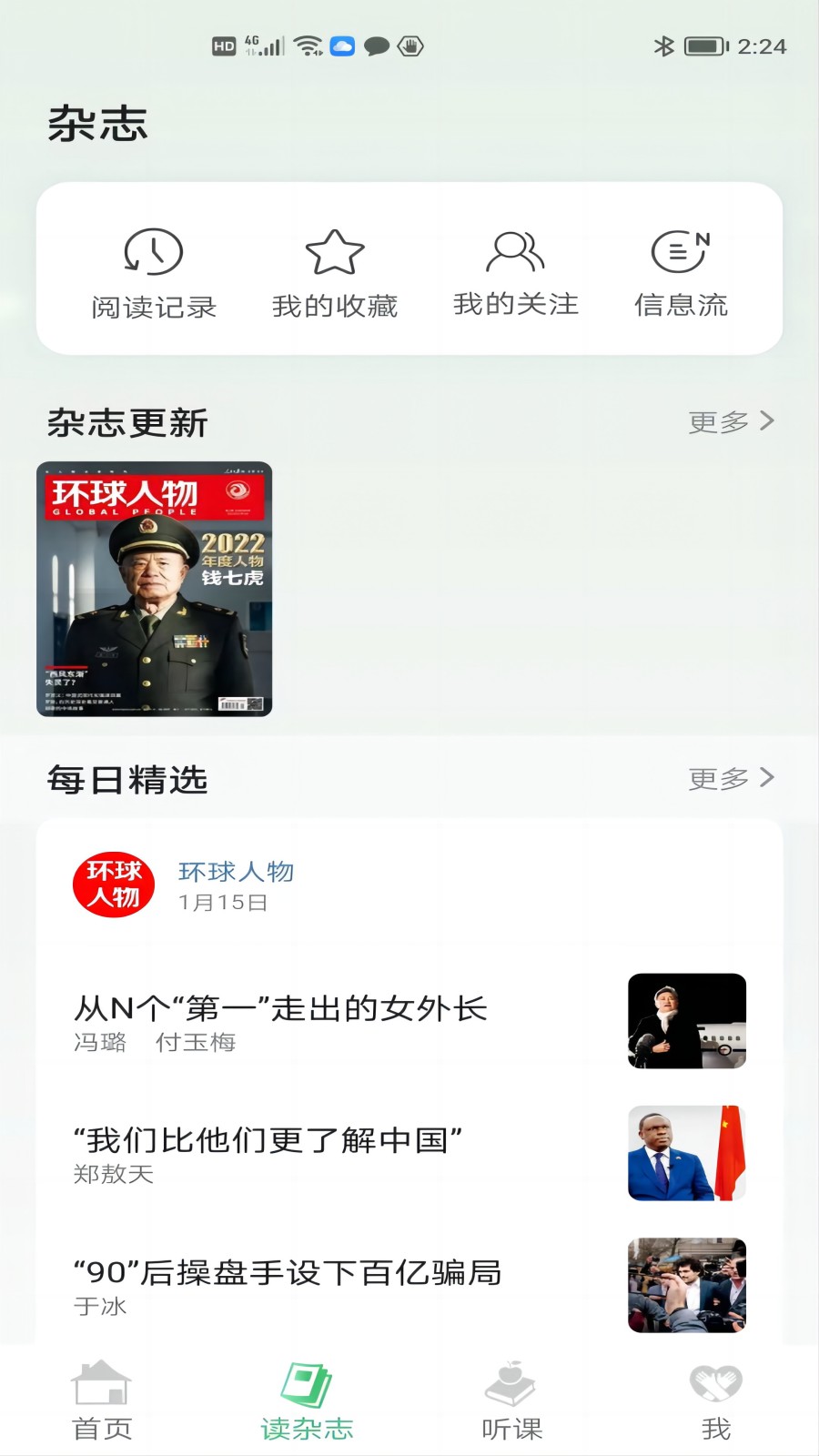This screenshot has width=819, height=1456.
Task: Open 信息流 feed
Action: (x=681, y=273)
